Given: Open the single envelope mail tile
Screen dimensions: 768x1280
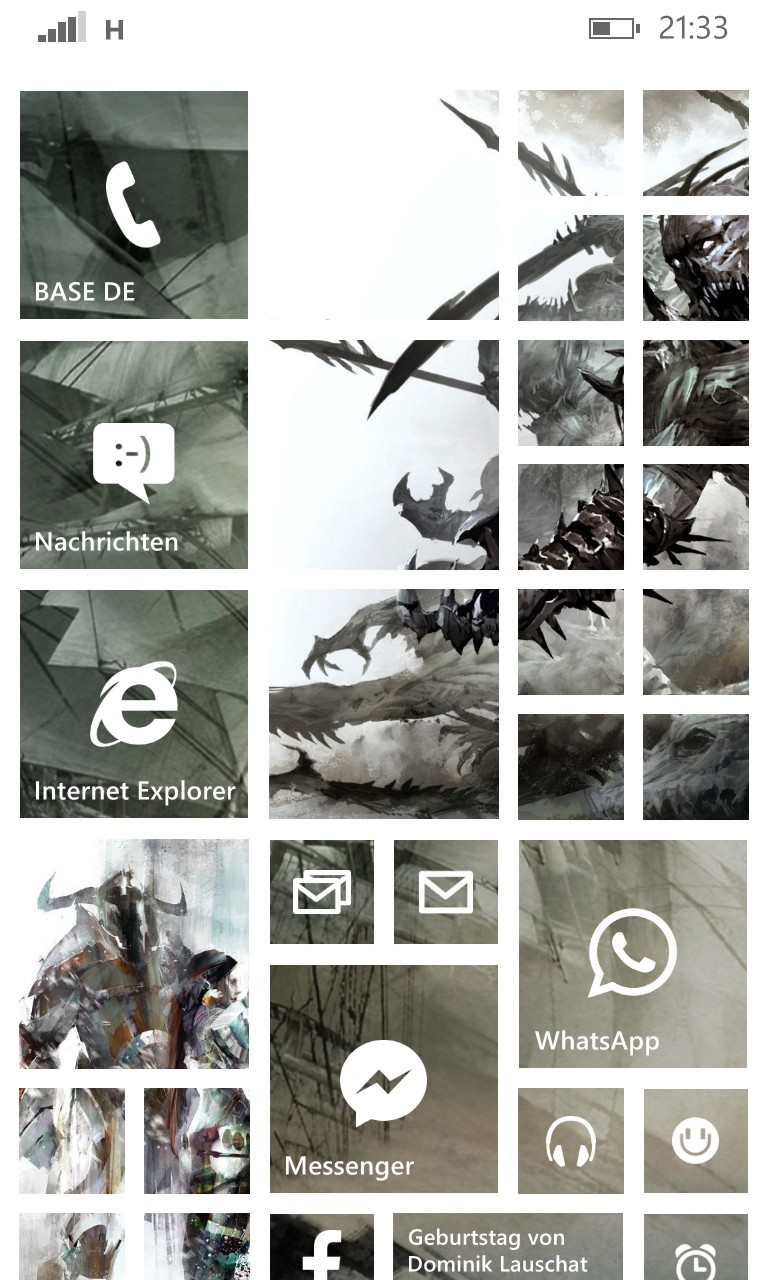Looking at the screenshot, I should [x=445, y=891].
